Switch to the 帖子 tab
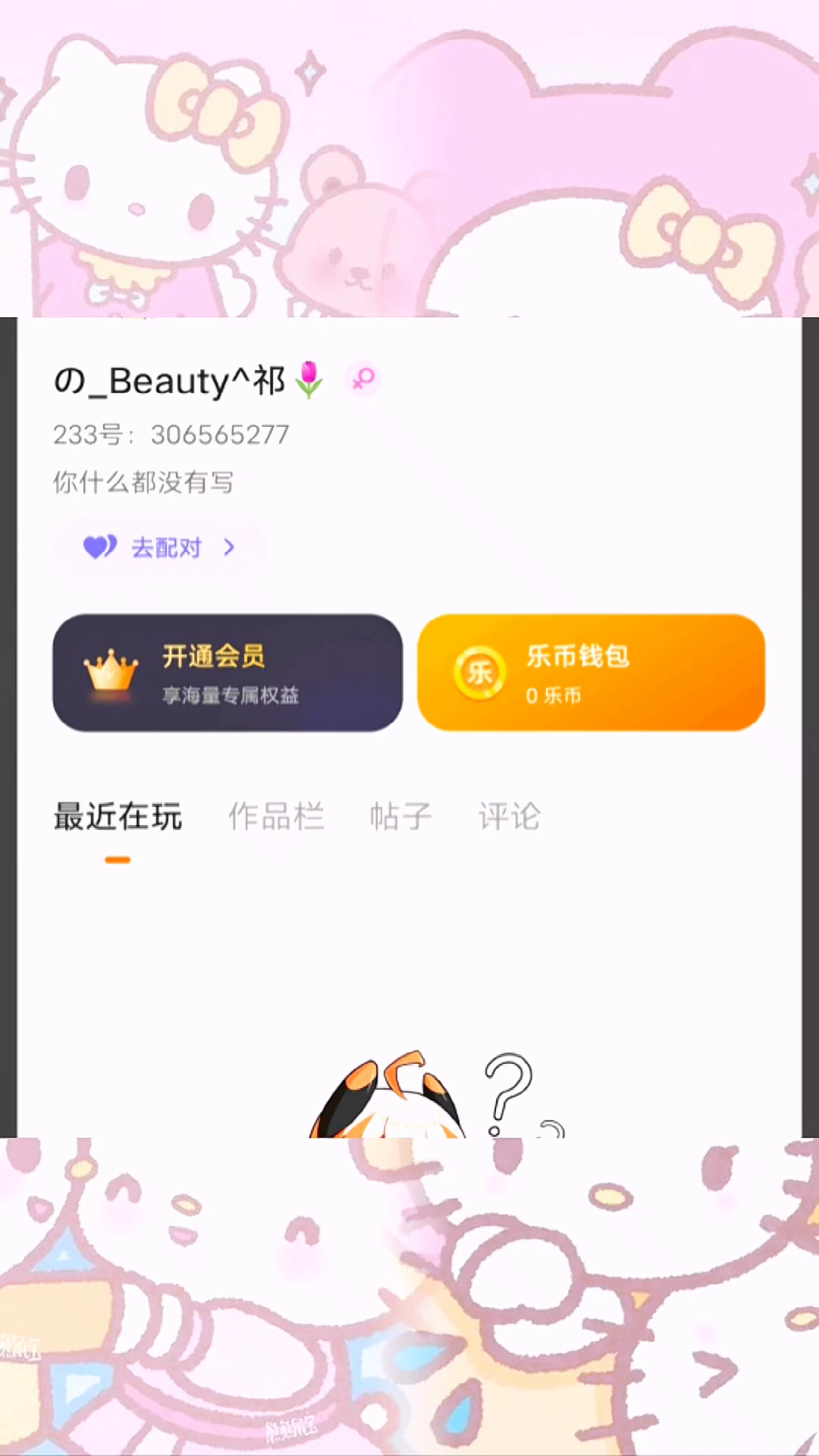The height and width of the screenshot is (1456, 819). click(400, 817)
